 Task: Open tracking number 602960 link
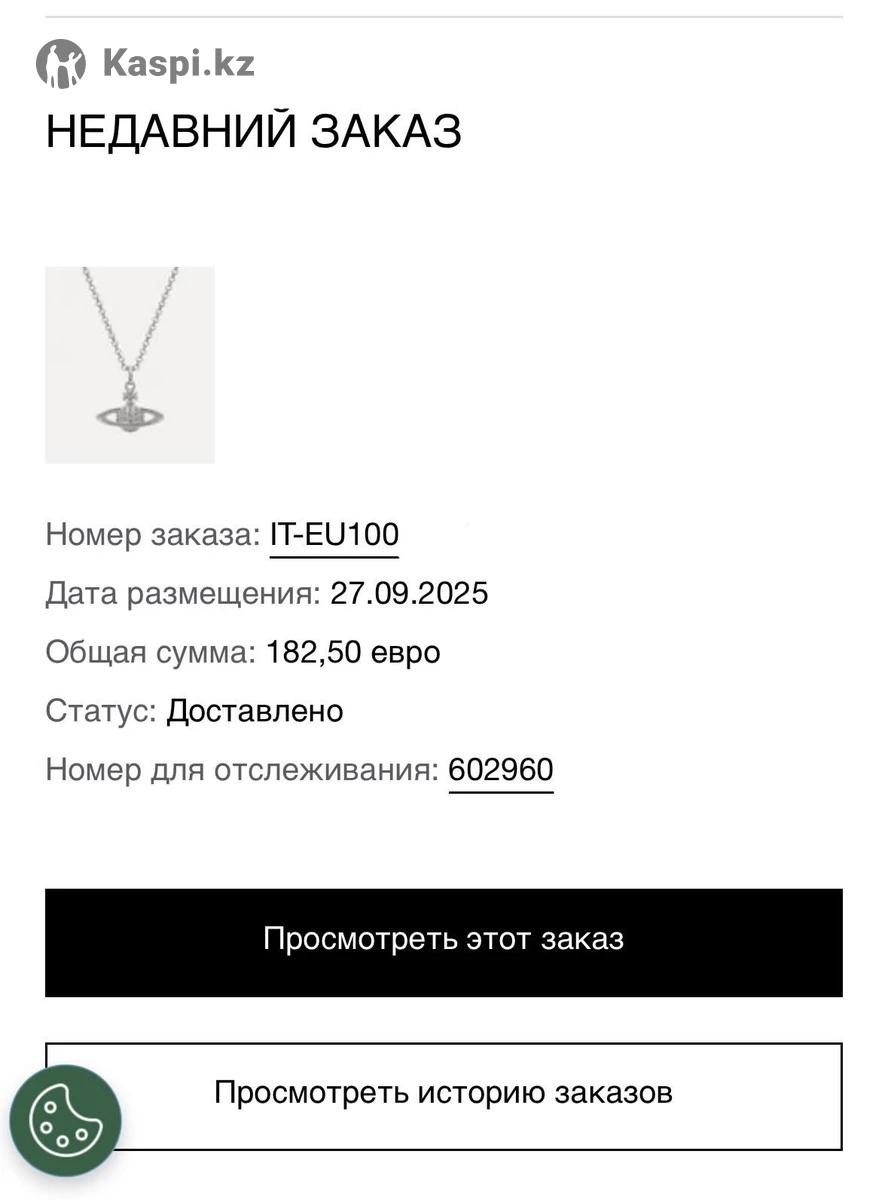coord(501,770)
